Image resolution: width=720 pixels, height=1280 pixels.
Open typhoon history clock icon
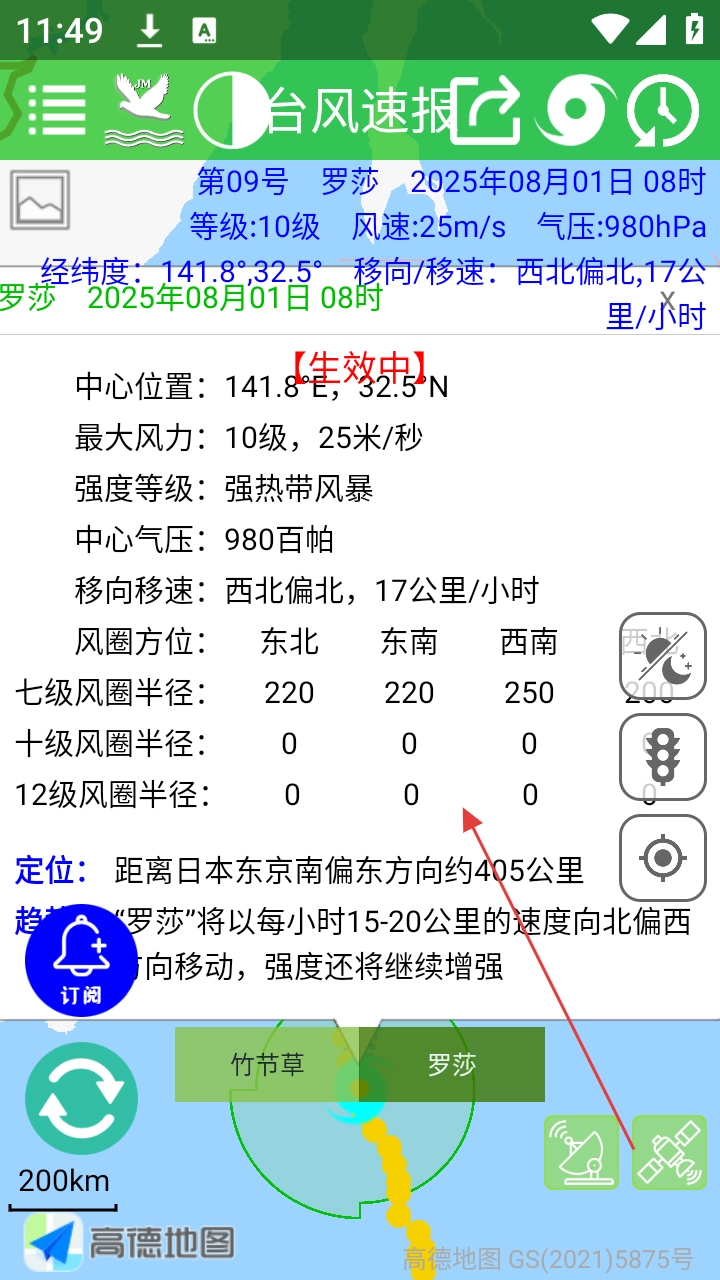coord(662,110)
